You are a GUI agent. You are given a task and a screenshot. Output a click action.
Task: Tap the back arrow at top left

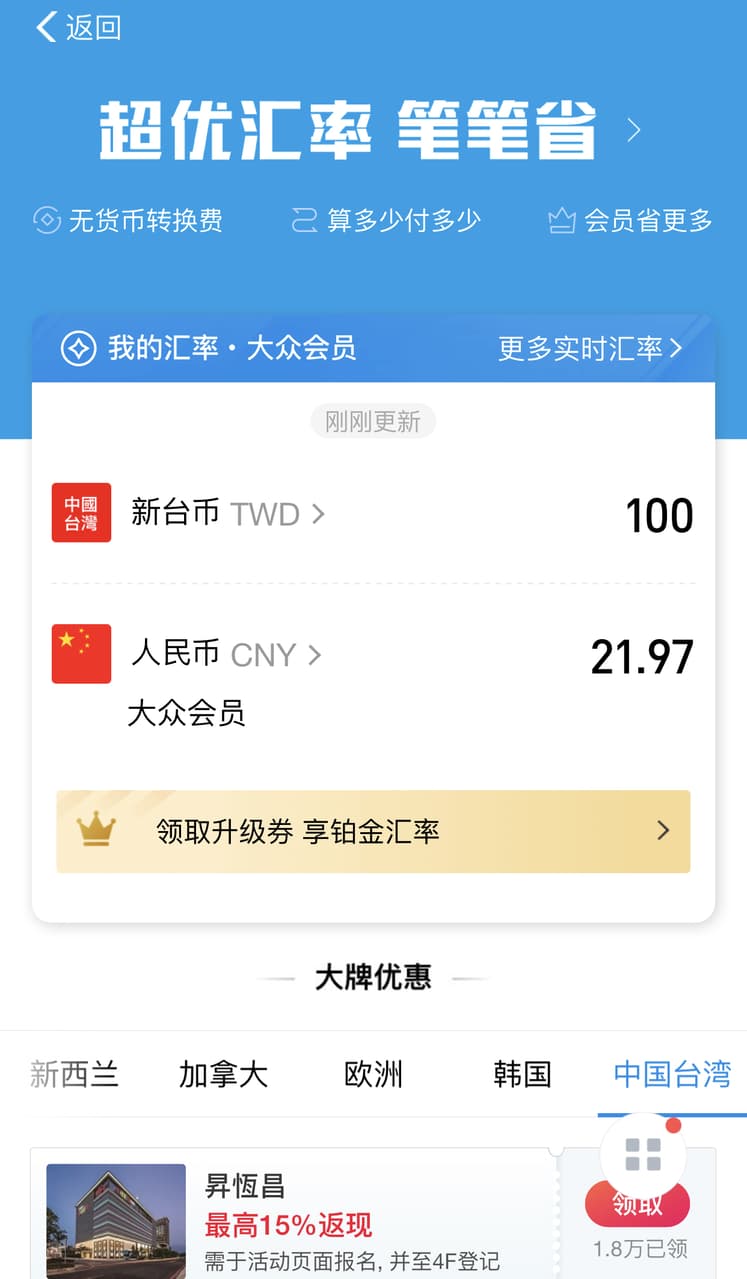tap(43, 27)
